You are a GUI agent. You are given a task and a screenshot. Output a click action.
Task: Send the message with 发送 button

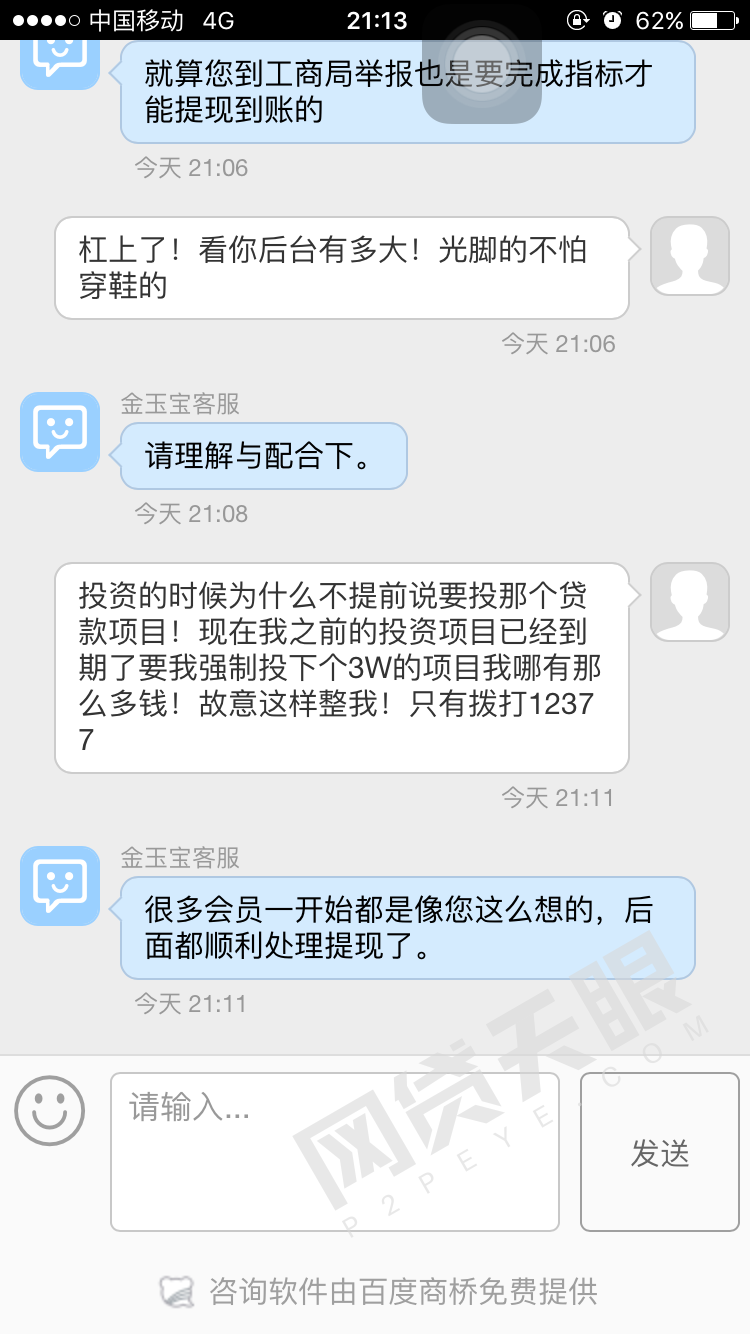point(659,1152)
